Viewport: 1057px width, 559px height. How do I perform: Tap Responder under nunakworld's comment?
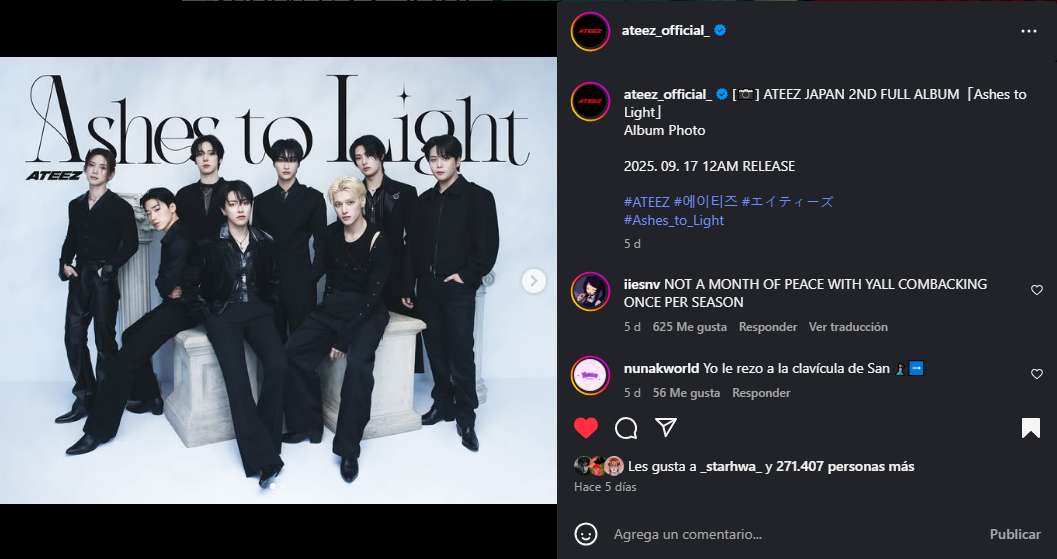tap(761, 393)
